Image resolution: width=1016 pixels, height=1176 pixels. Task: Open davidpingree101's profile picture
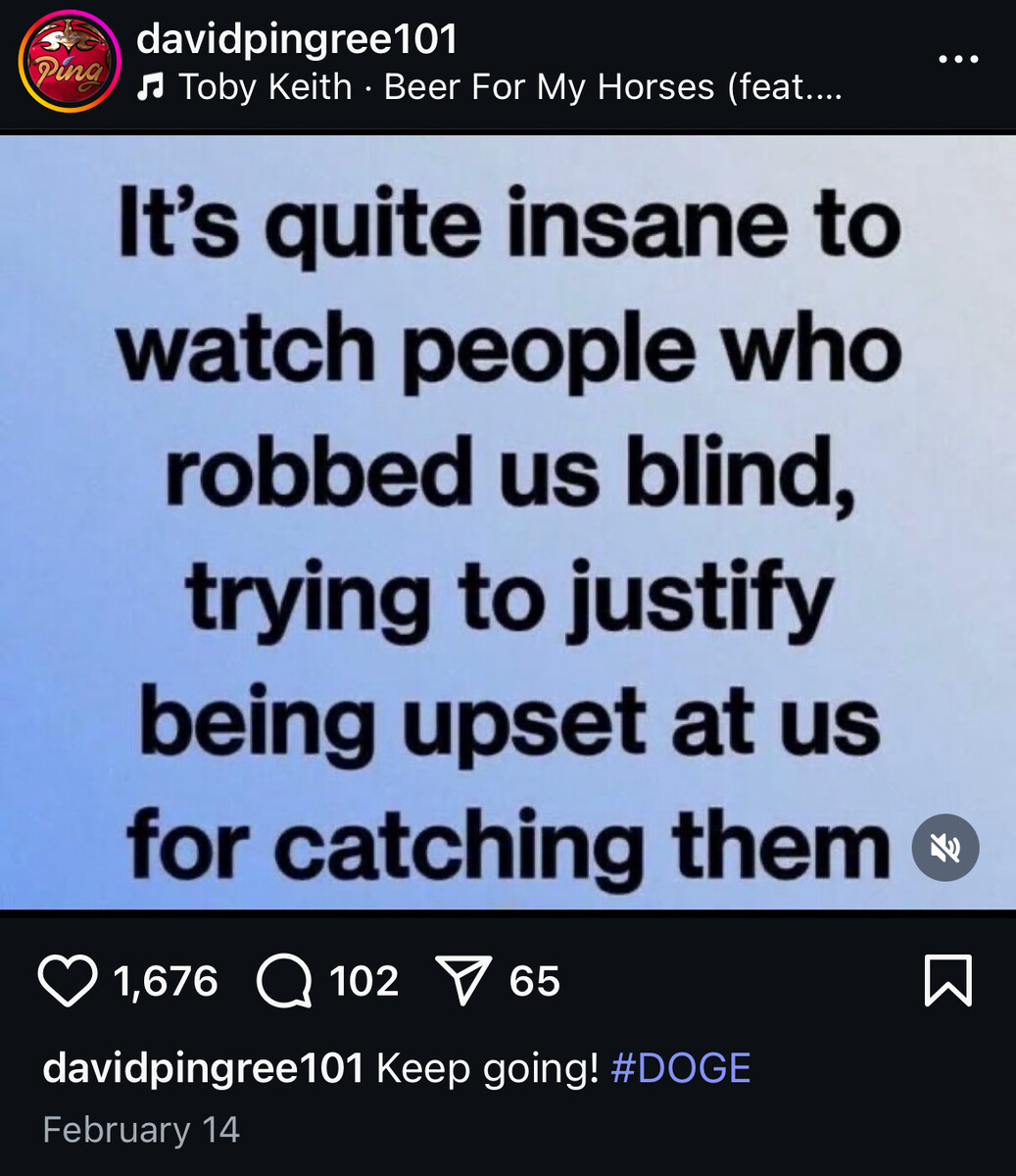(x=70, y=62)
